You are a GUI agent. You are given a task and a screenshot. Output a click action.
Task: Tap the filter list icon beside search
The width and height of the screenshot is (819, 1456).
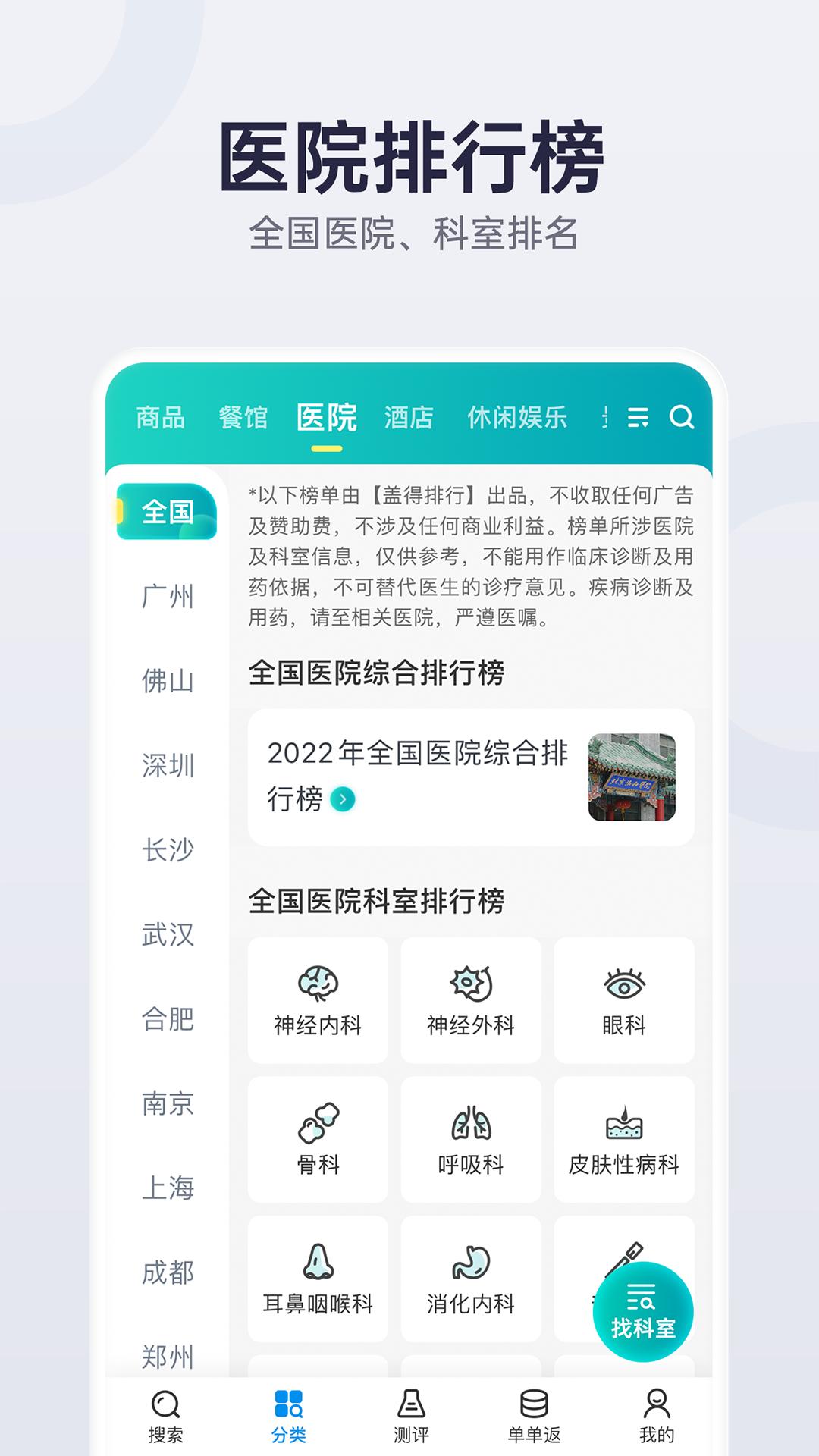click(x=637, y=418)
